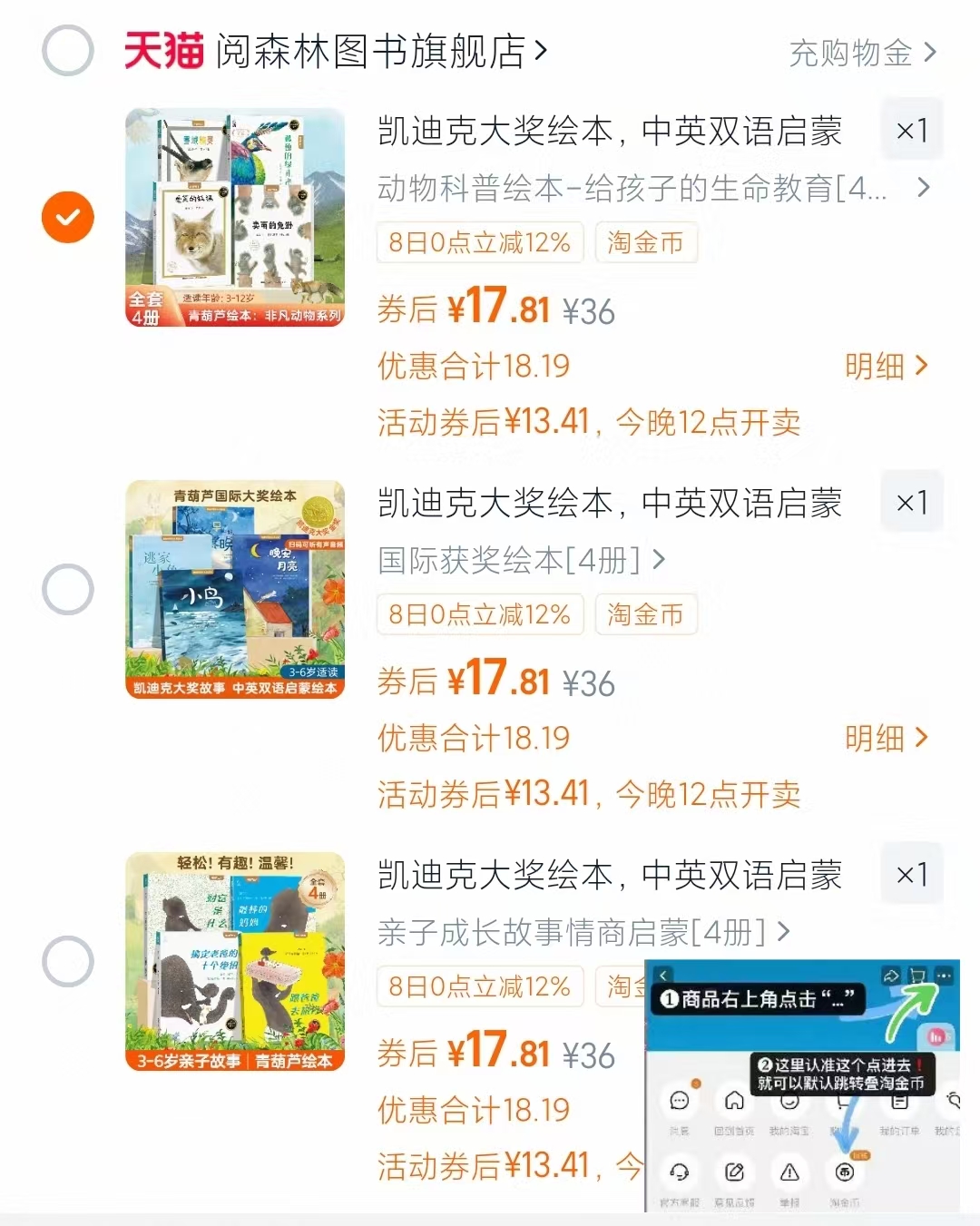This screenshot has width=980, height=1226.
Task: Open the 消息 messages icon in the overlay
Action: click(x=681, y=1101)
